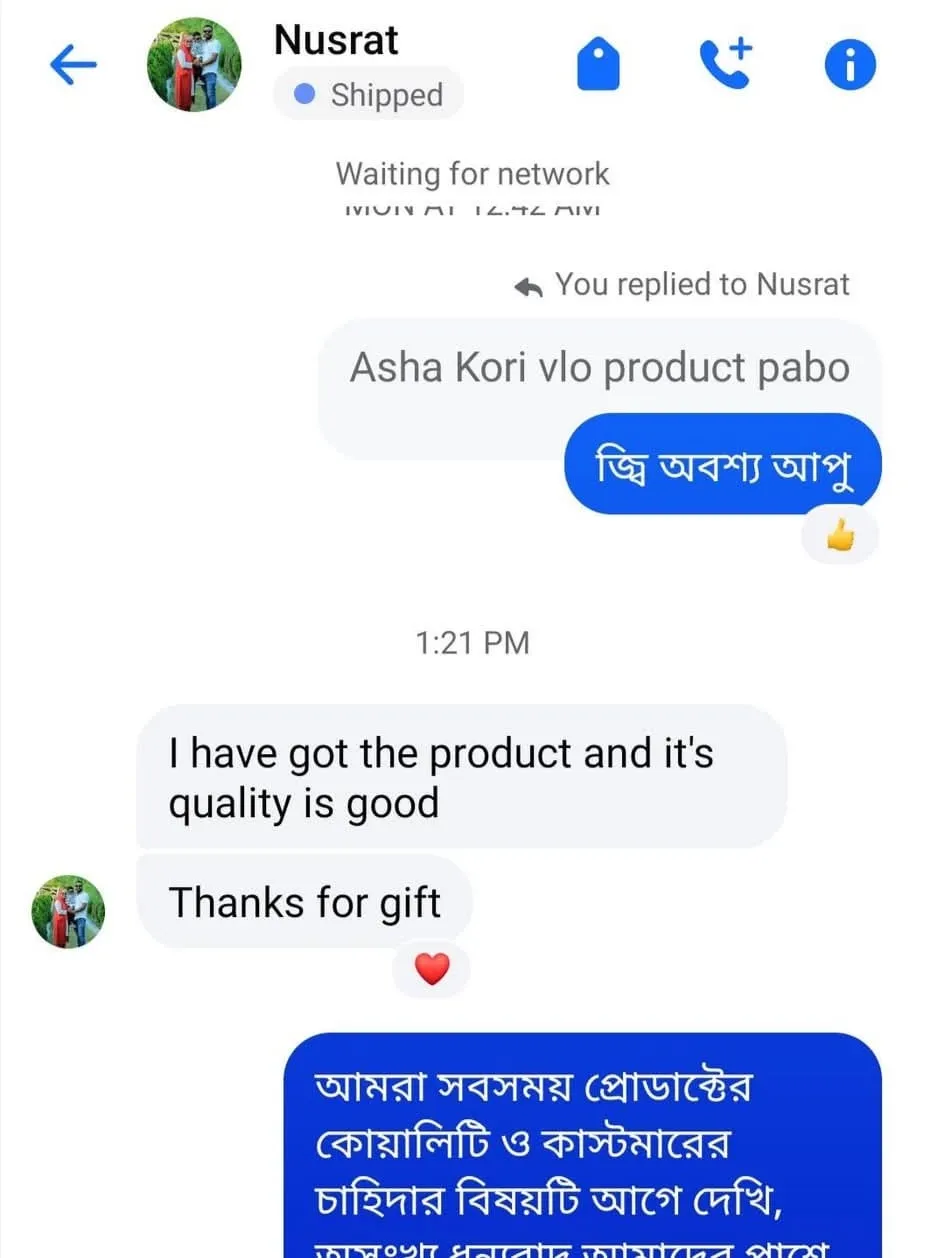This screenshot has width=944, height=1258.
Task: Go back to the chat list
Action: pyautogui.click(x=73, y=66)
